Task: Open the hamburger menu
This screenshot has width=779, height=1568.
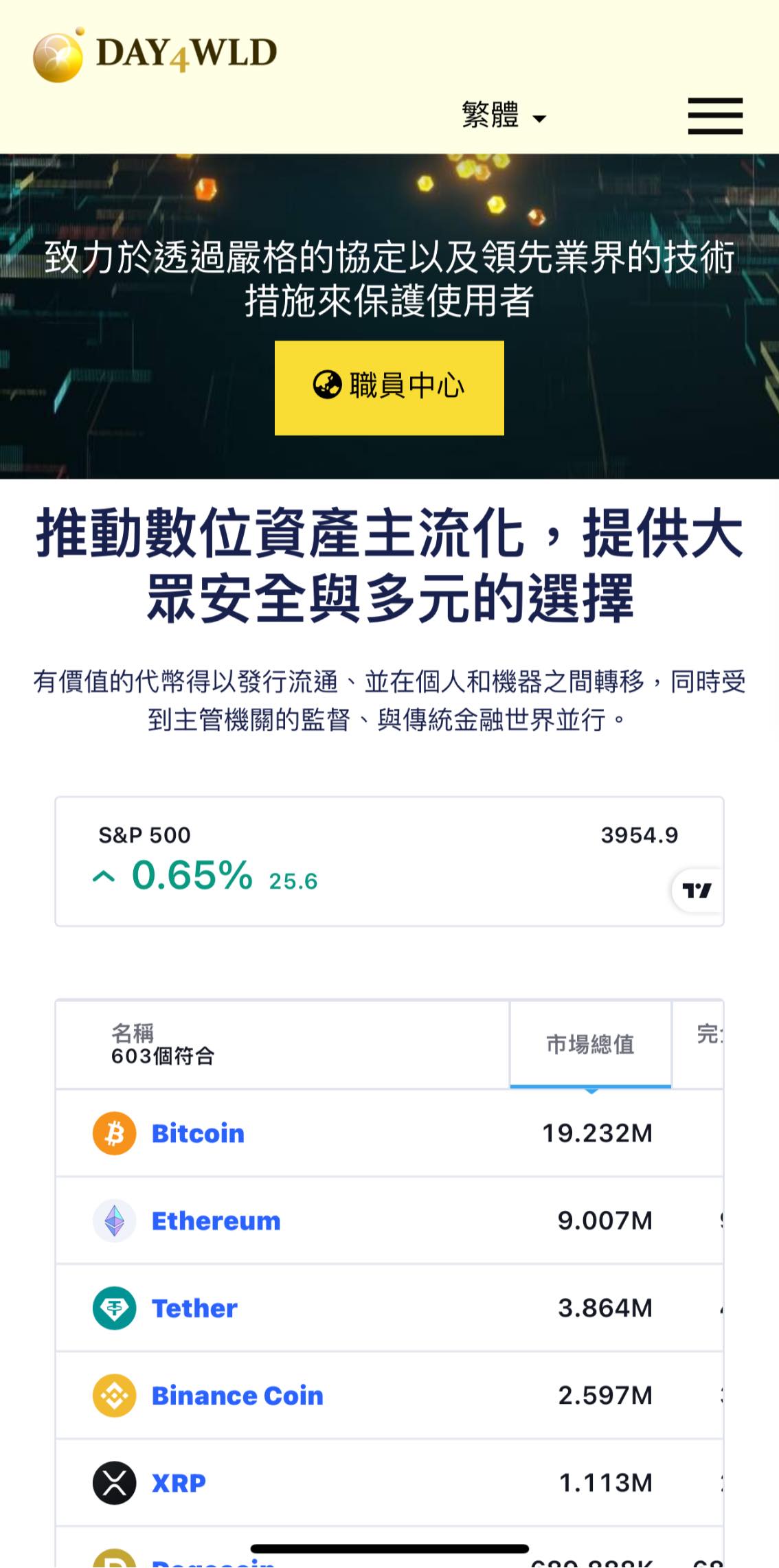Action: tap(715, 115)
